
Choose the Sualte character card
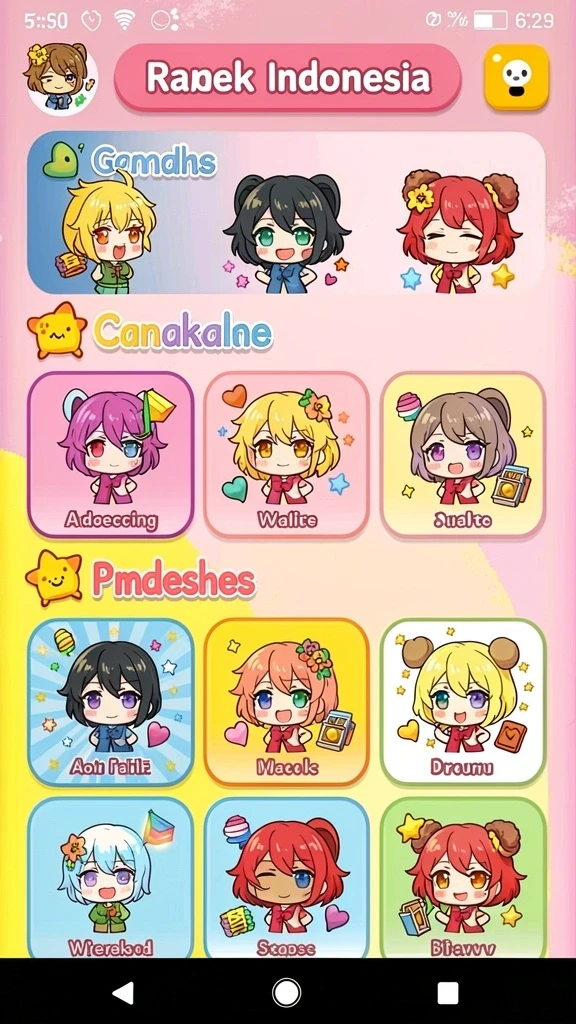click(463, 455)
